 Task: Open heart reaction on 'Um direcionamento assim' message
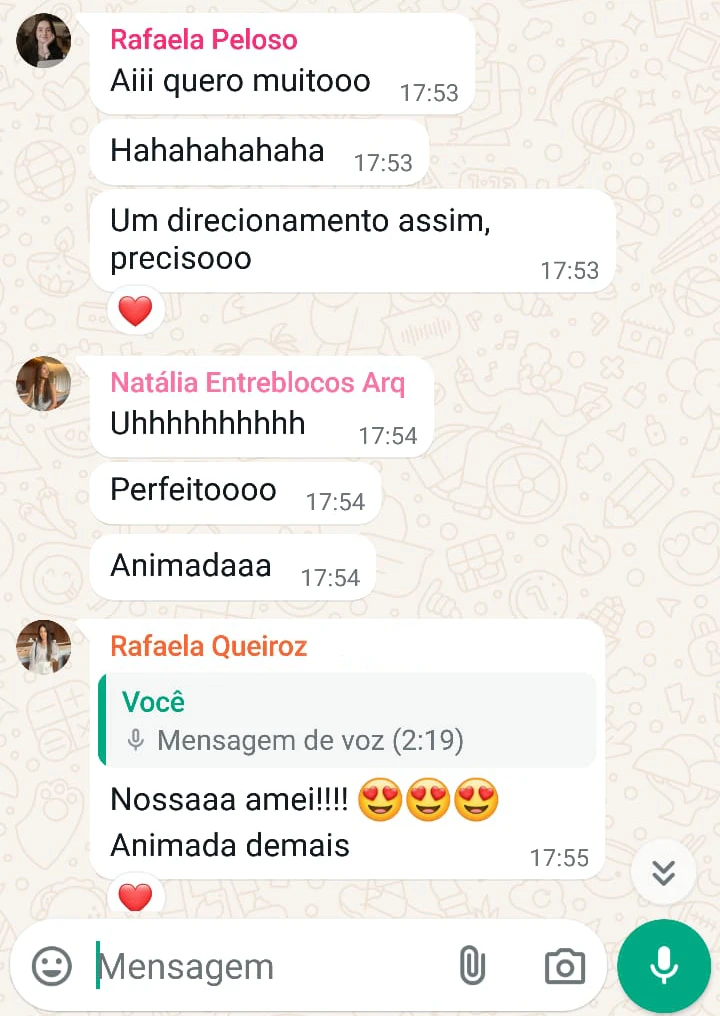tap(135, 312)
